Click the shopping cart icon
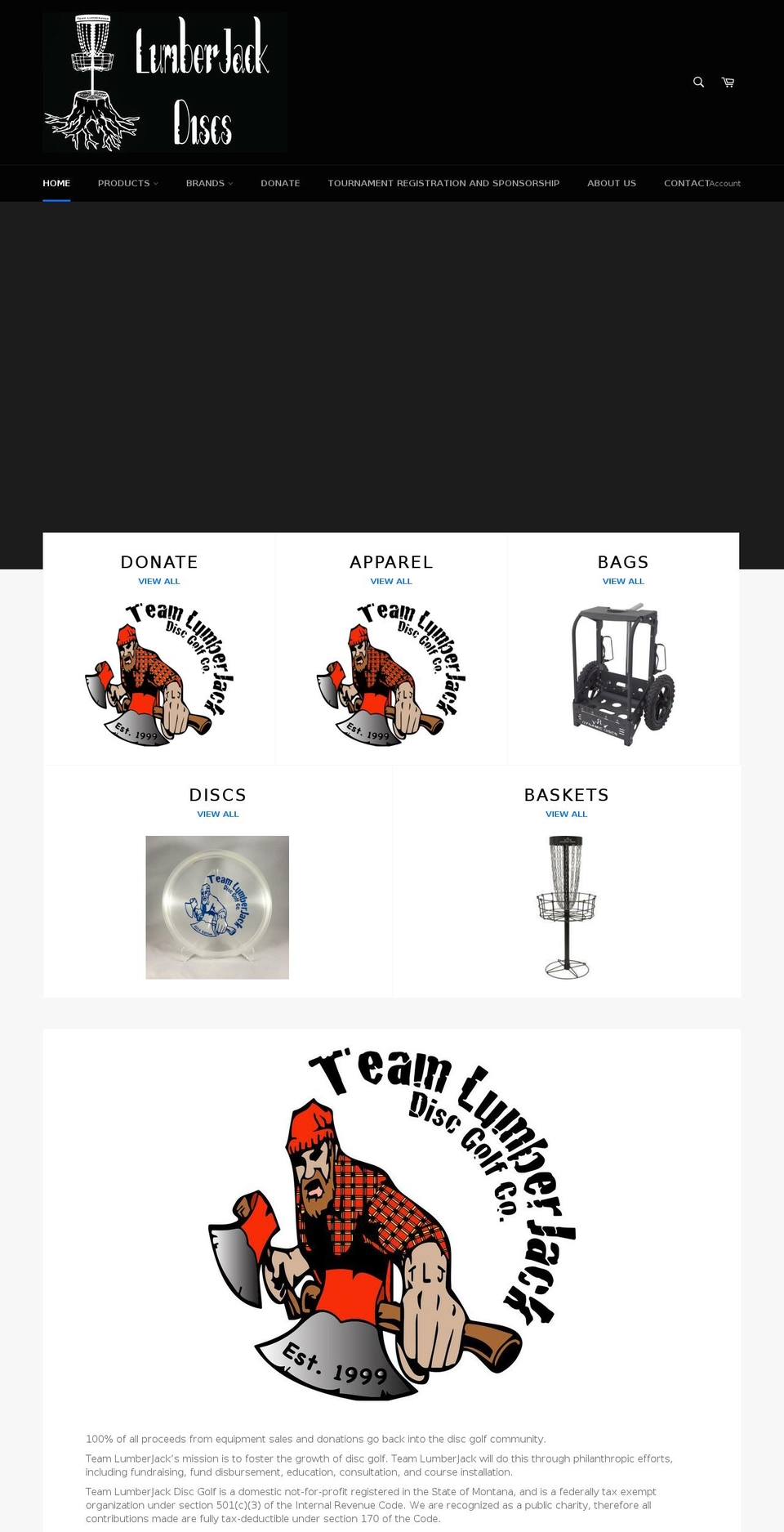 727,82
